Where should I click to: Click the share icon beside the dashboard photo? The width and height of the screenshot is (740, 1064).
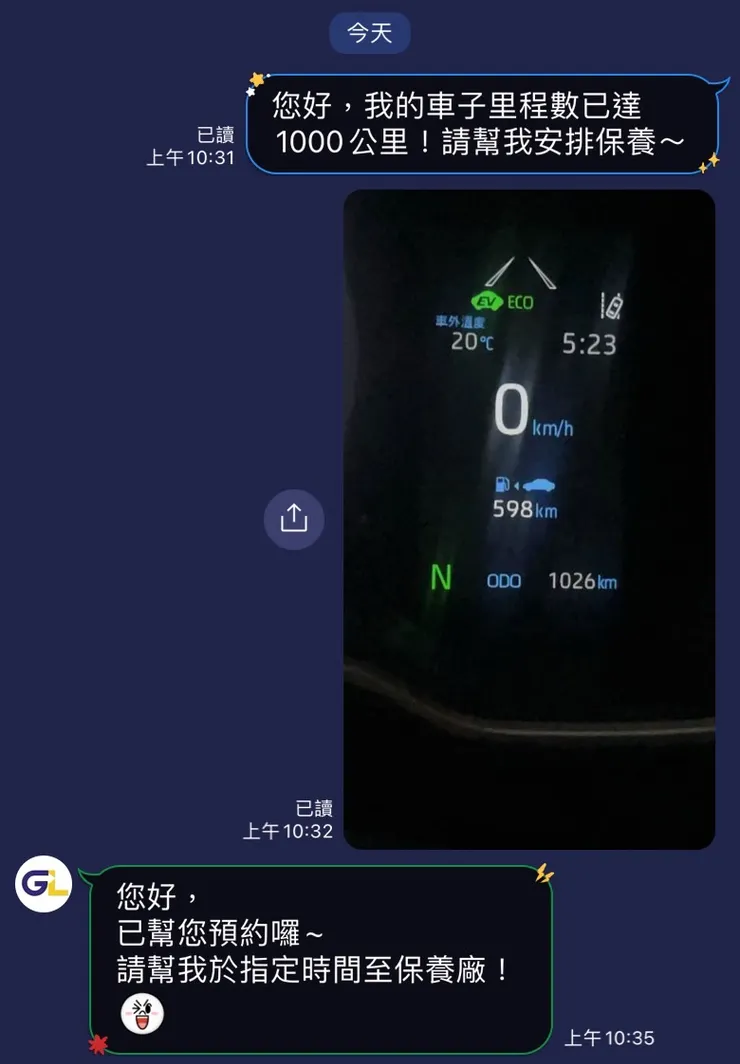(x=293, y=519)
